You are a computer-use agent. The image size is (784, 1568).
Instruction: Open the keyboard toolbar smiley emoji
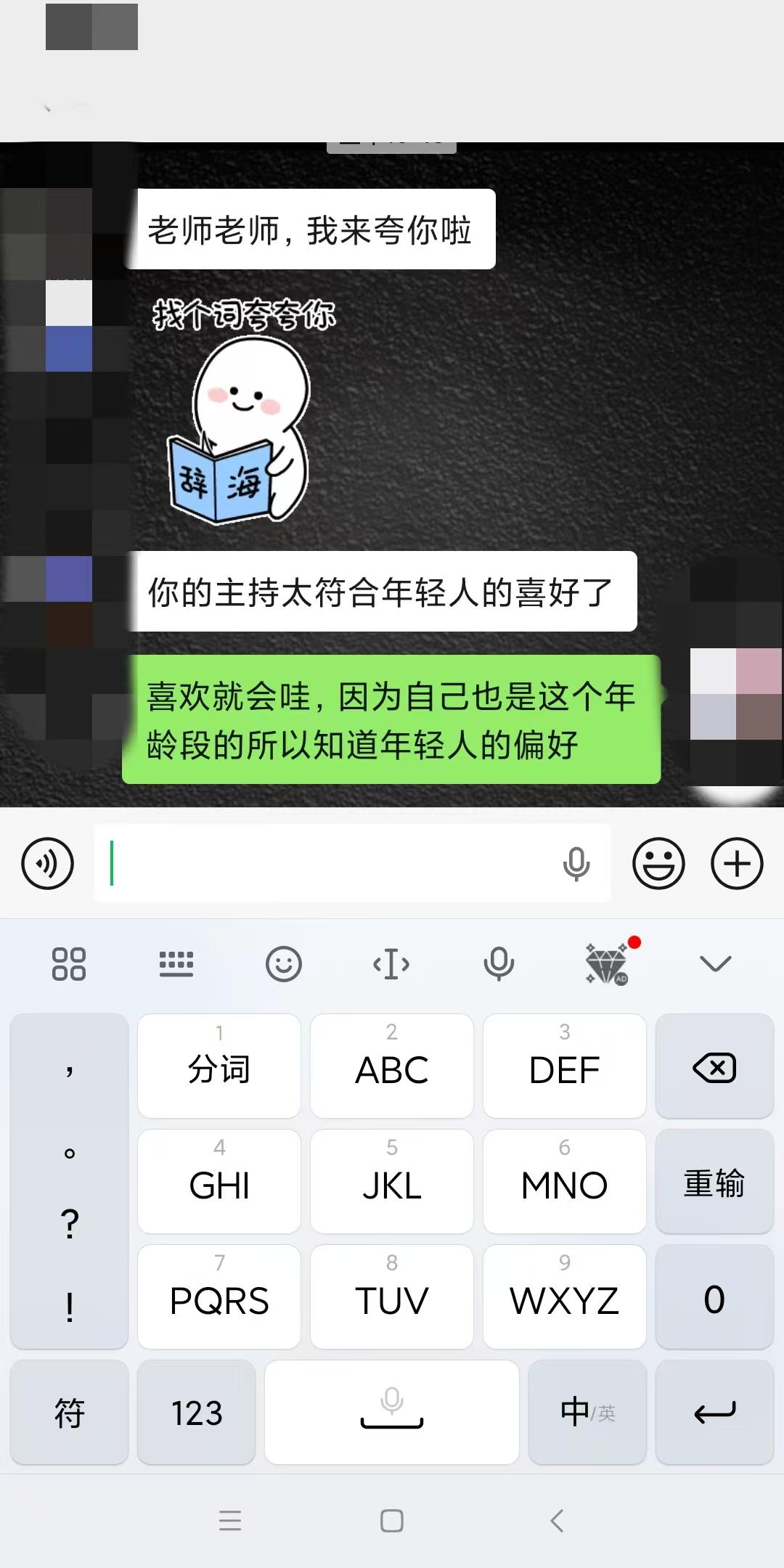click(284, 964)
